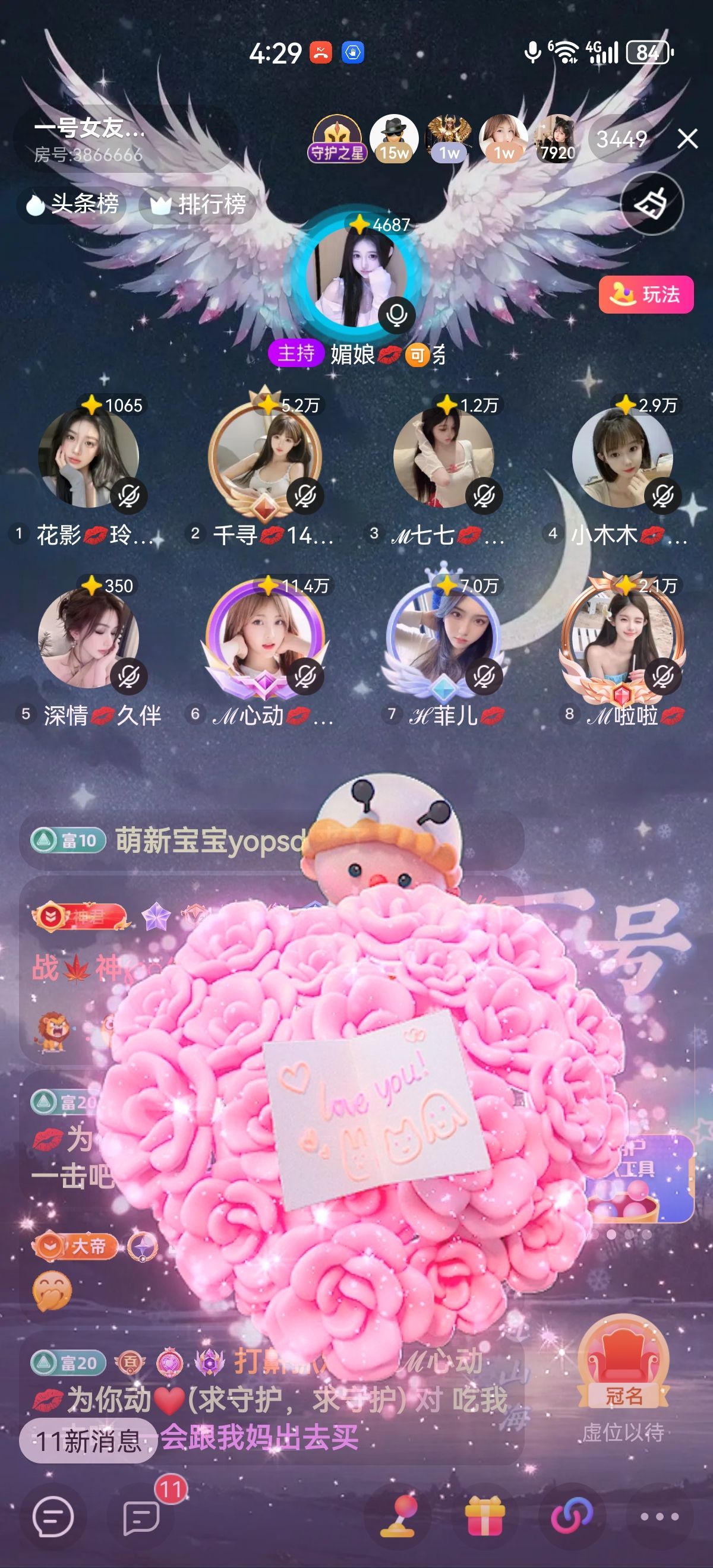Open private messages with 11 badge

(141, 1517)
